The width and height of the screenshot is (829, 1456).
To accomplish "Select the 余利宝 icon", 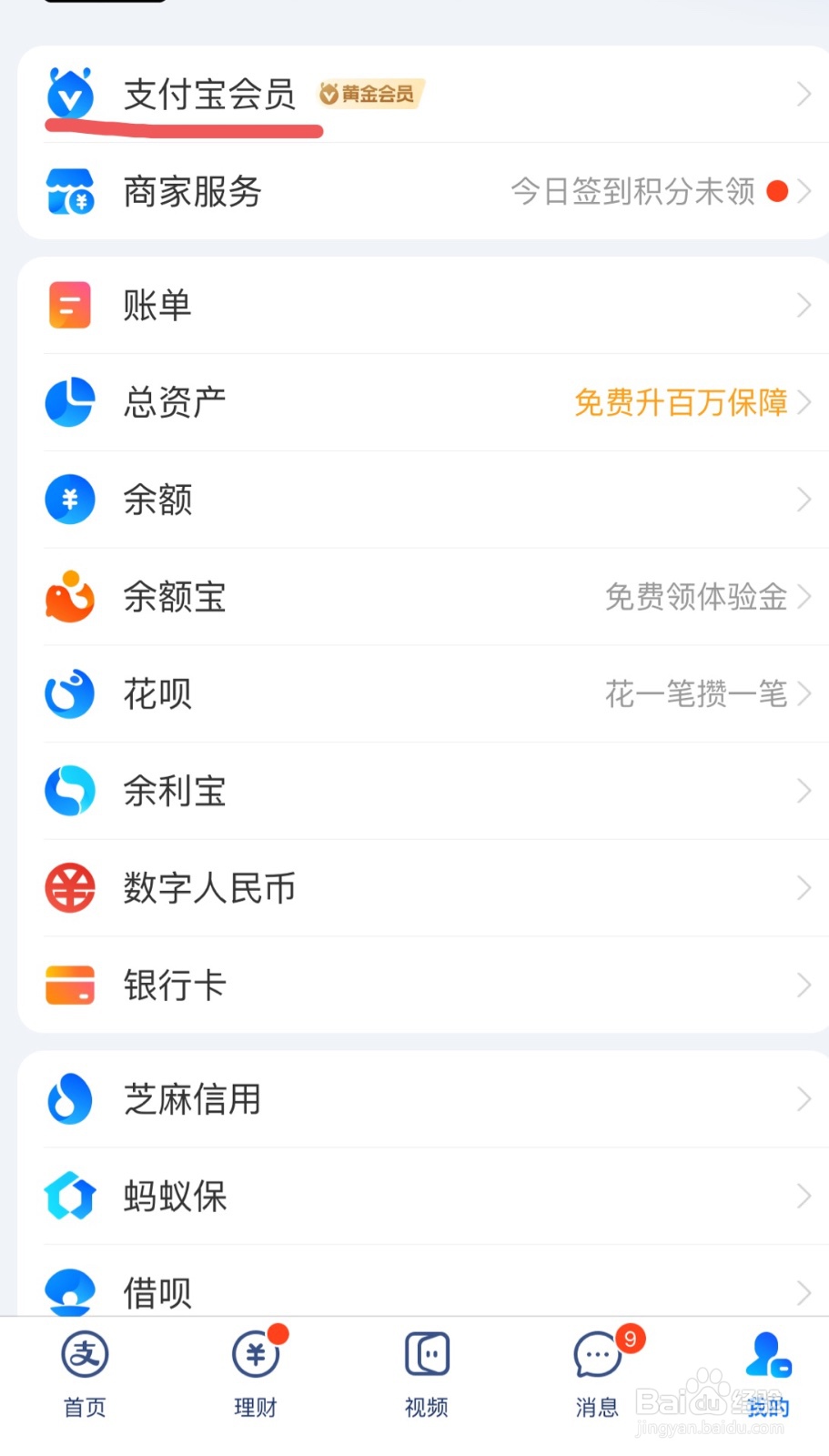I will click(68, 791).
